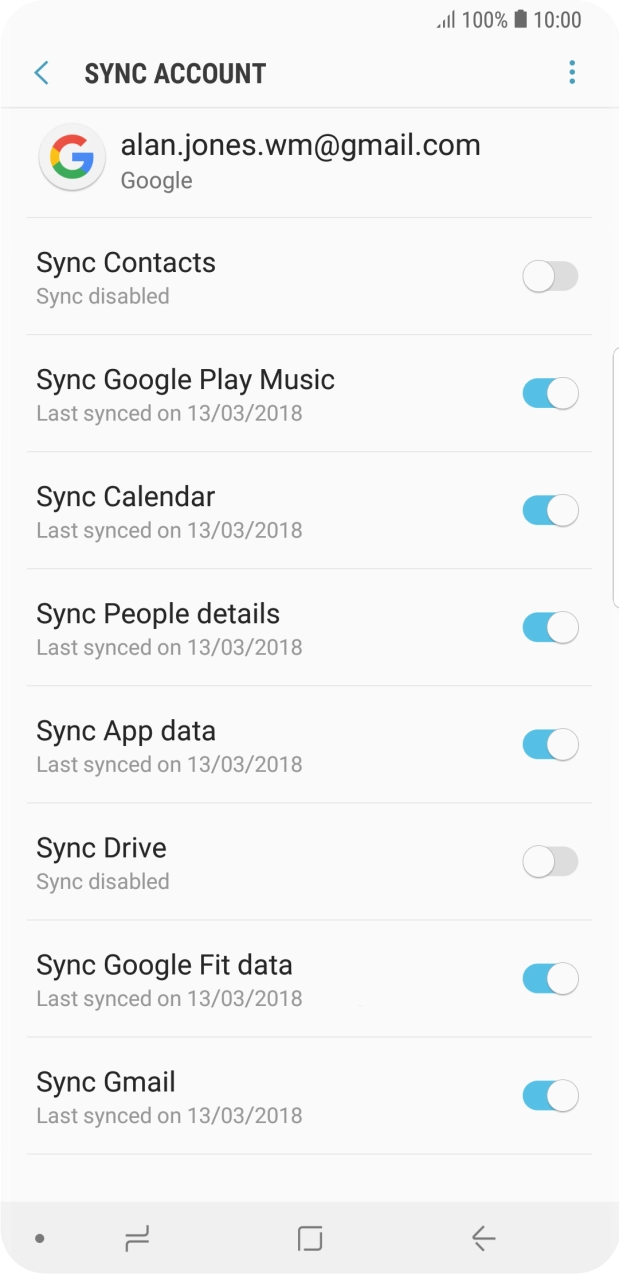Turn off Sync Google Play Music
Image resolution: width=619 pixels, height=1274 pixels.
click(x=550, y=394)
